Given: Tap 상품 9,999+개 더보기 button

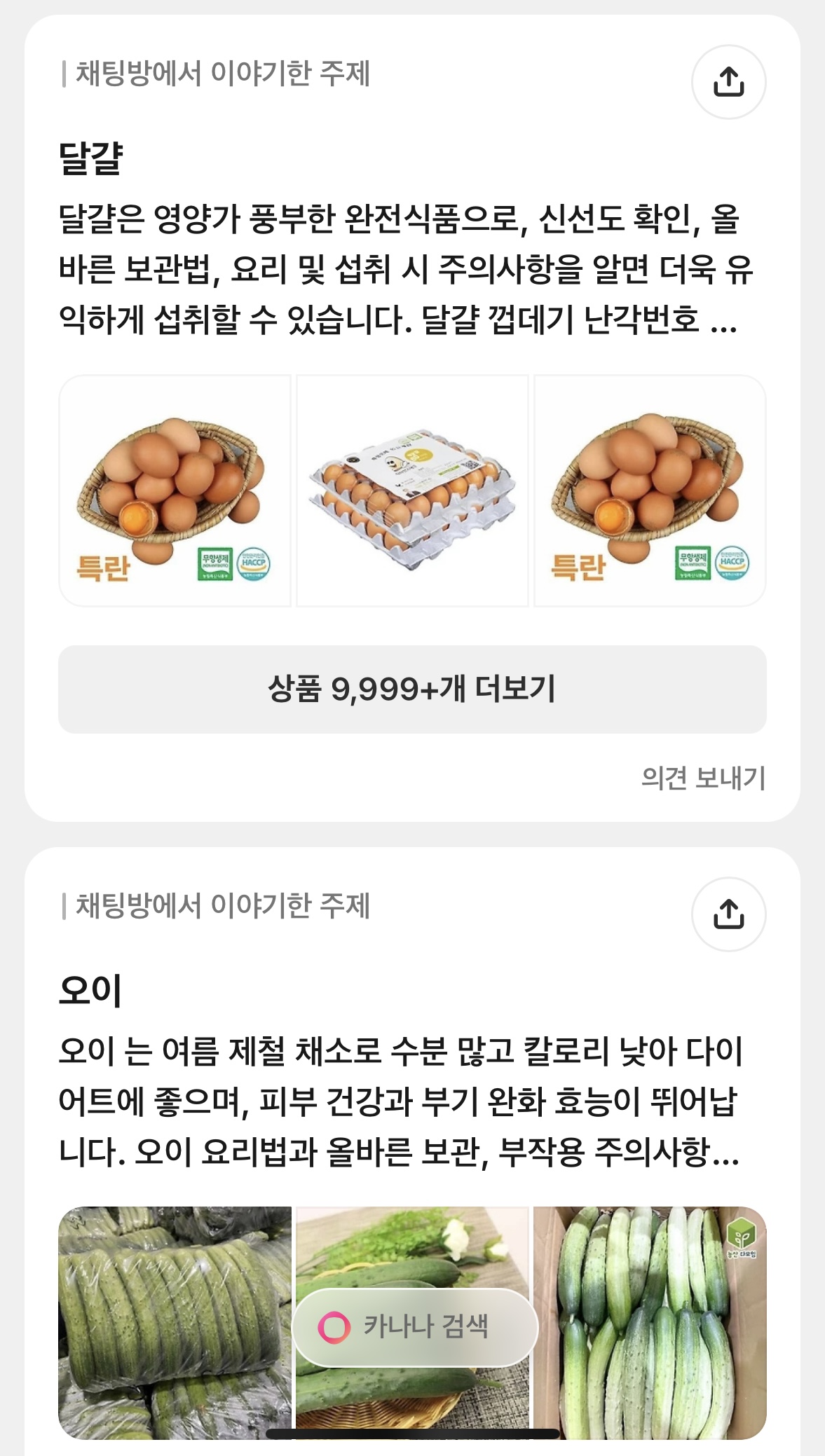Looking at the screenshot, I should click(x=412, y=689).
